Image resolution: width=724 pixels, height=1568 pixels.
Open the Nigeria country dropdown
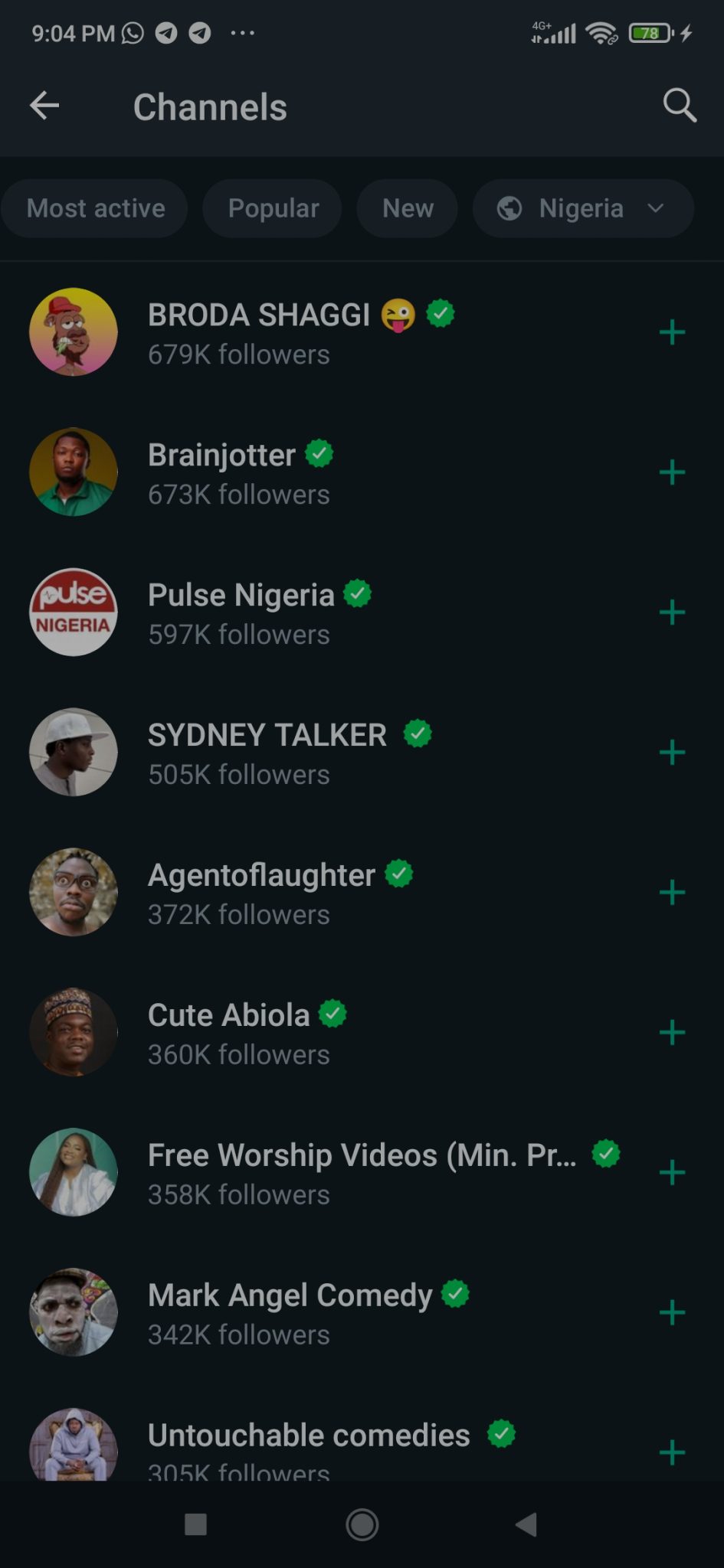point(583,208)
